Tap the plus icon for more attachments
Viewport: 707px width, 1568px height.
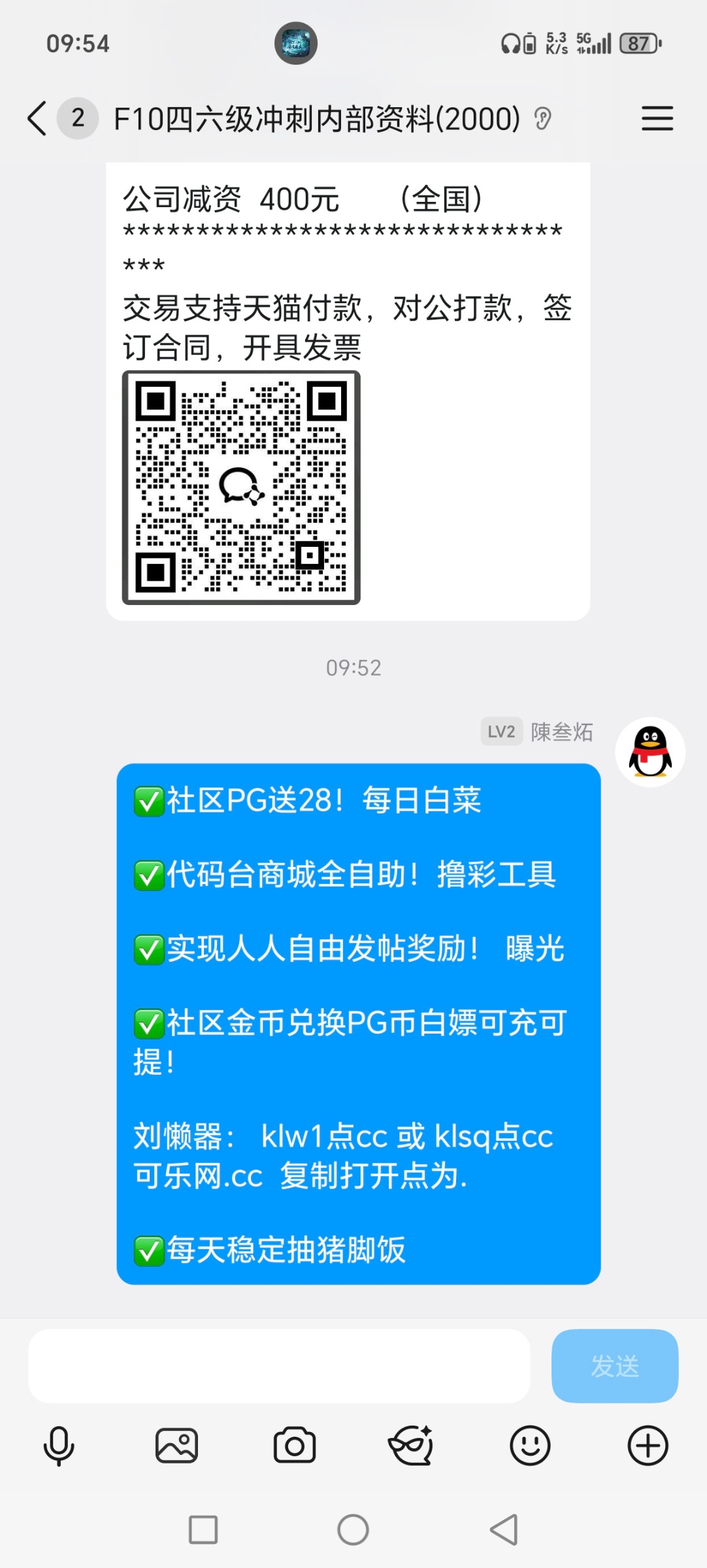[648, 1446]
